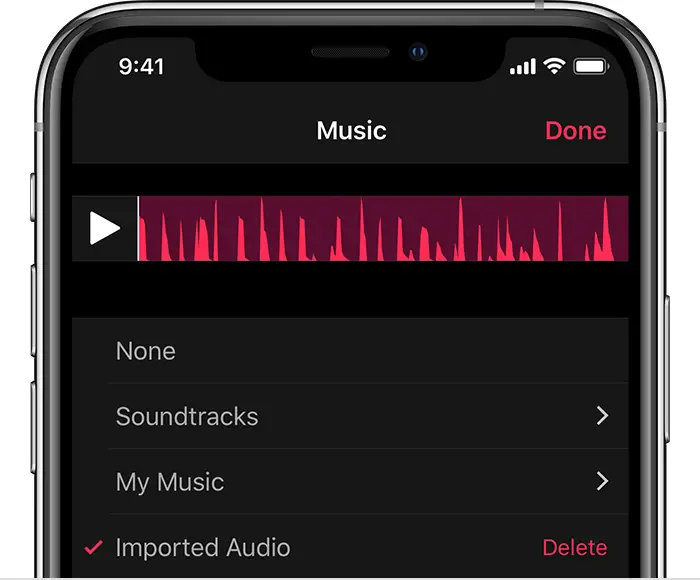Tap the audio waveform track
The height and width of the screenshot is (580, 700).
pos(383,229)
